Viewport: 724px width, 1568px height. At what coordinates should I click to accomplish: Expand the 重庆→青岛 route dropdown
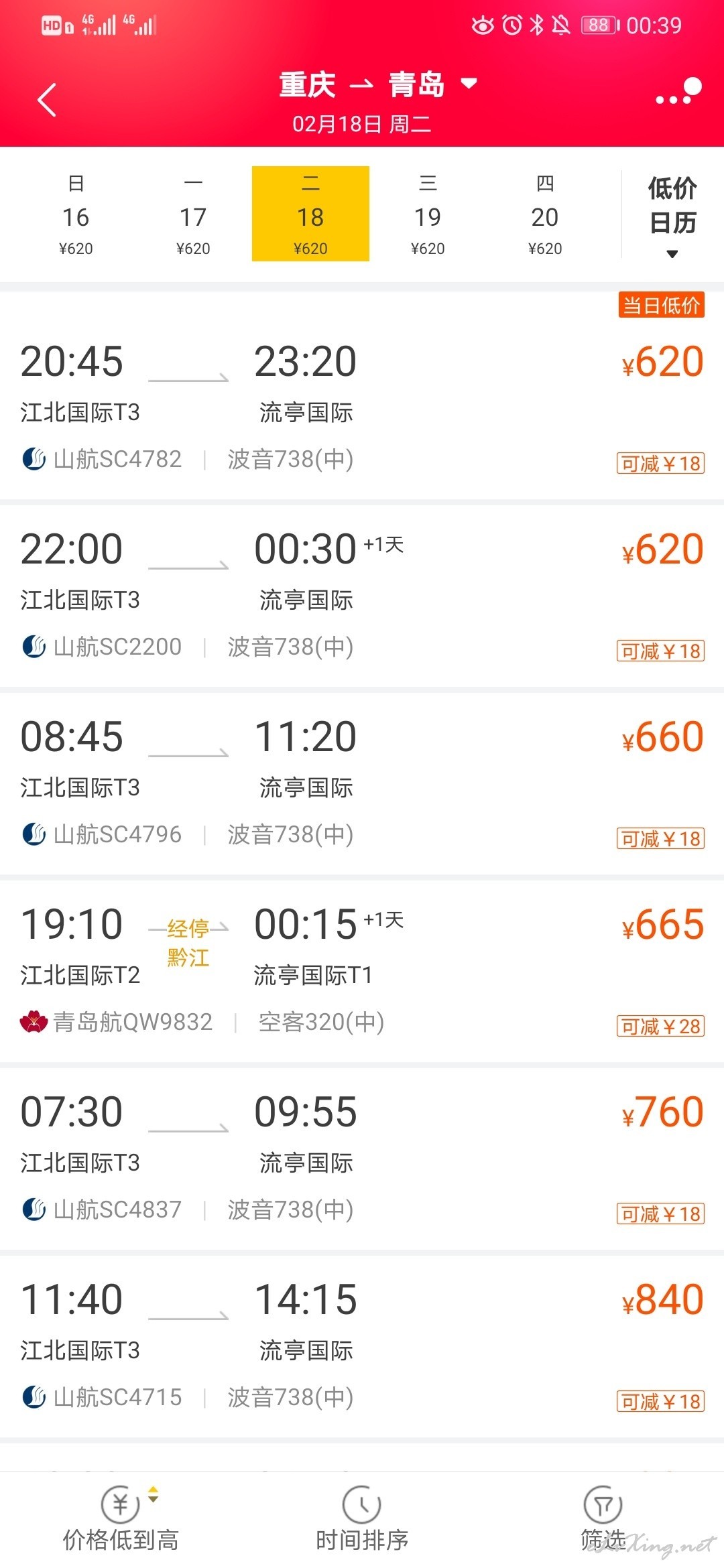[x=378, y=84]
